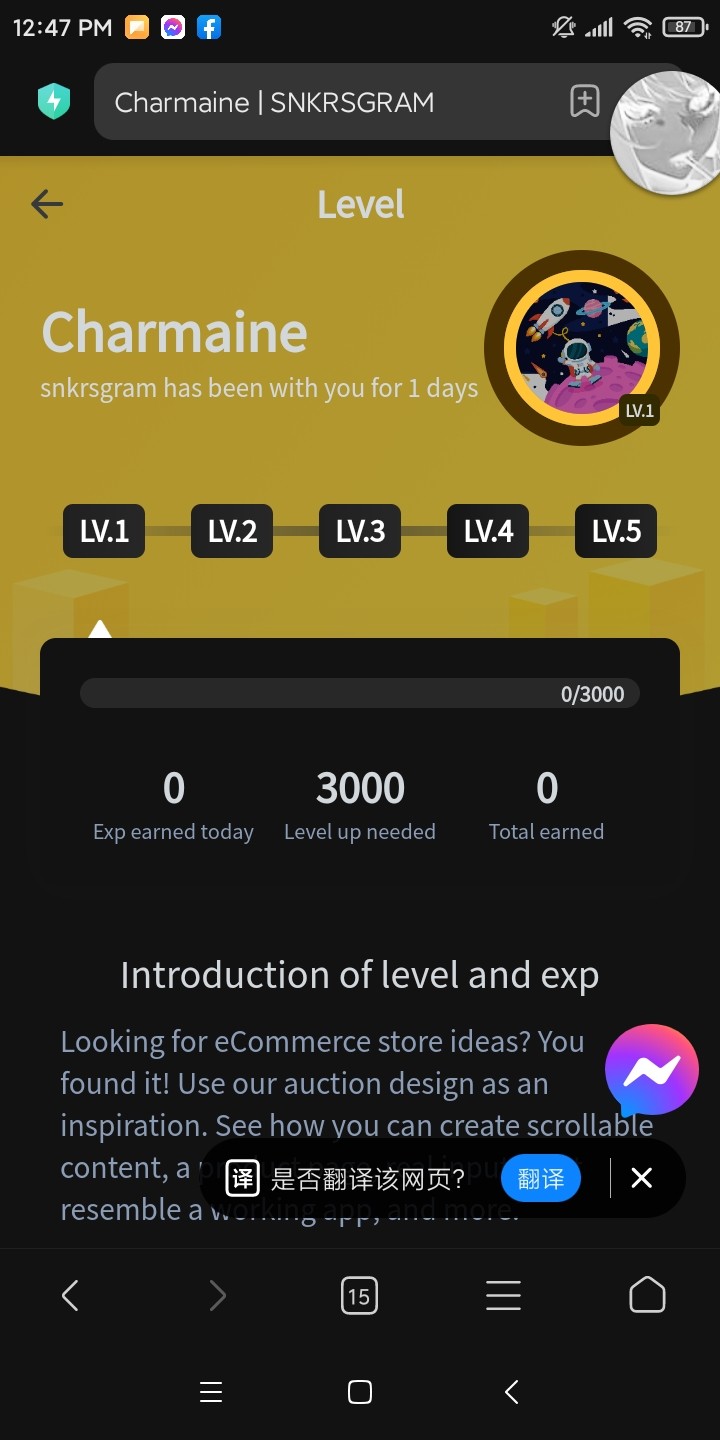Screen dimensions: 720x1440
Task: Select the LV.3 level badge
Action: pos(360,531)
